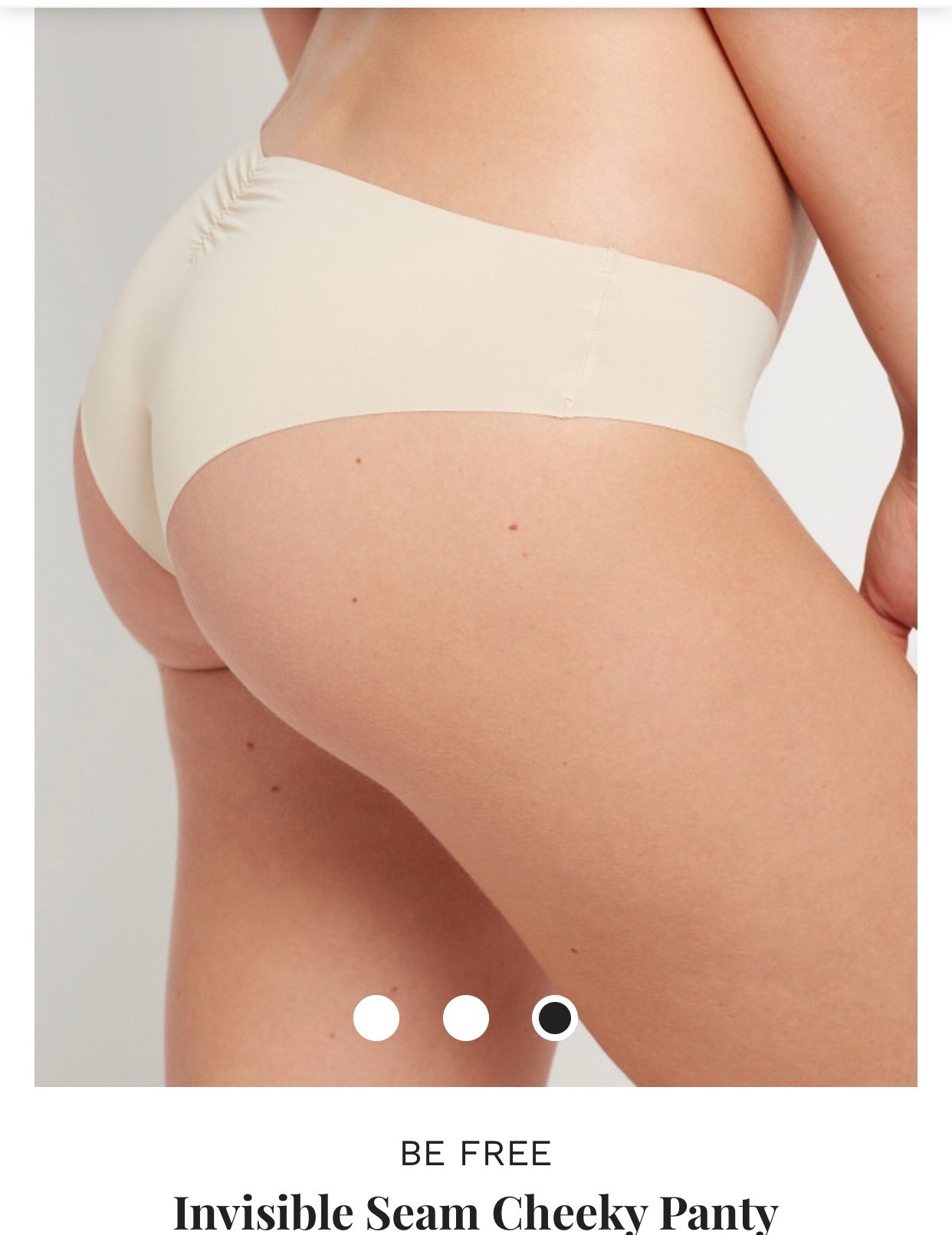Tap the third, currently active carousel dot
This screenshot has width=952, height=1235.
point(554,1018)
